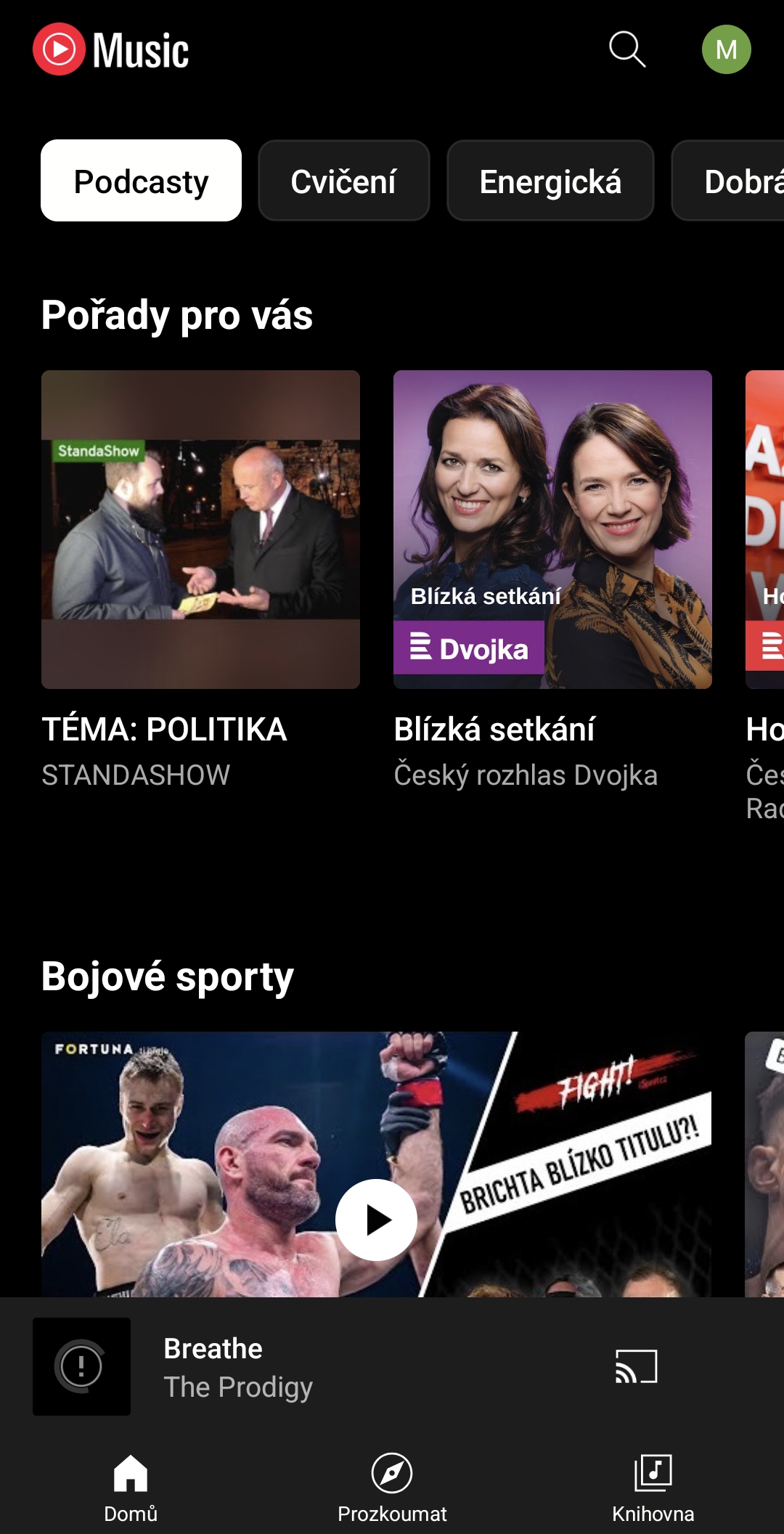This screenshot has width=784, height=1534.
Task: Select the Podcasty chip
Action: (141, 181)
